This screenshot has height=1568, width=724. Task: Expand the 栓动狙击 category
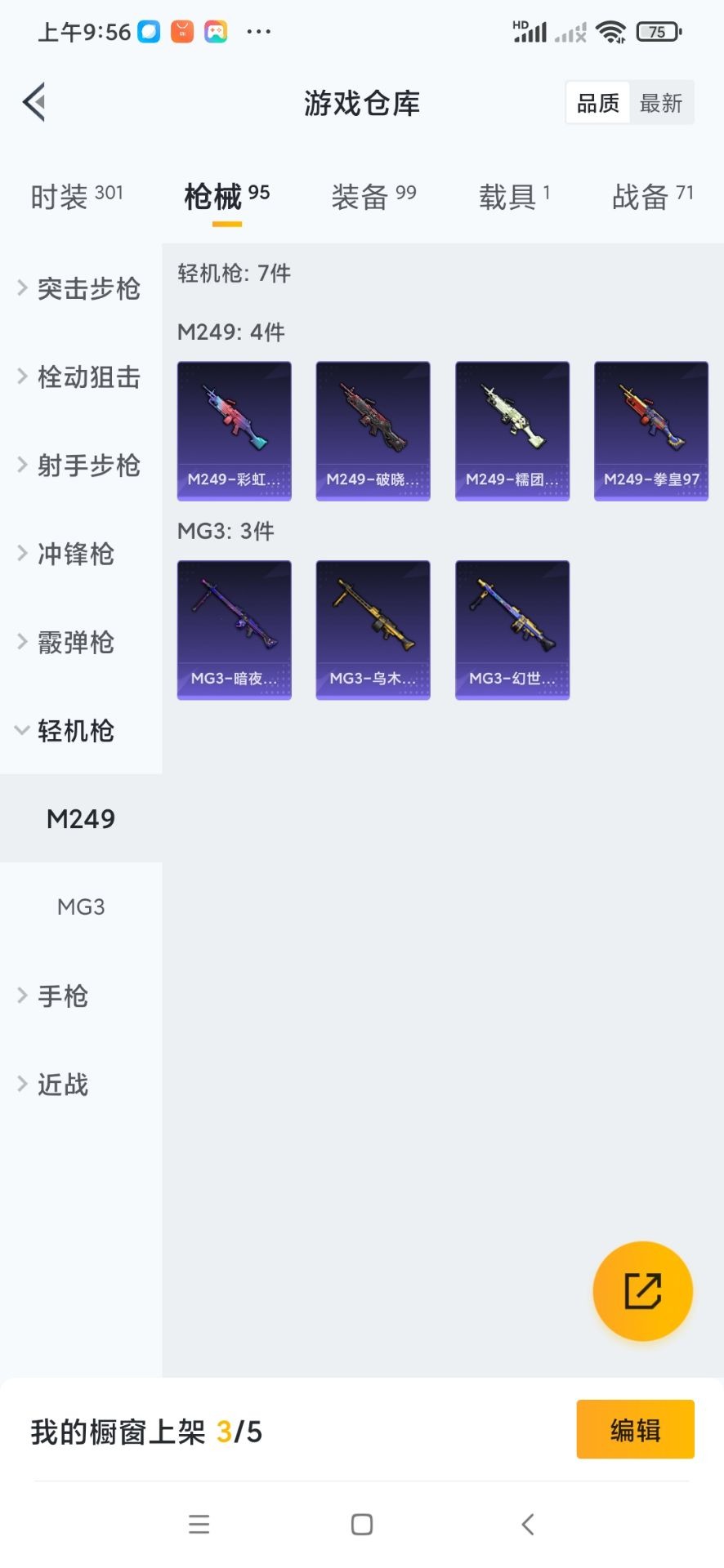tap(80, 376)
